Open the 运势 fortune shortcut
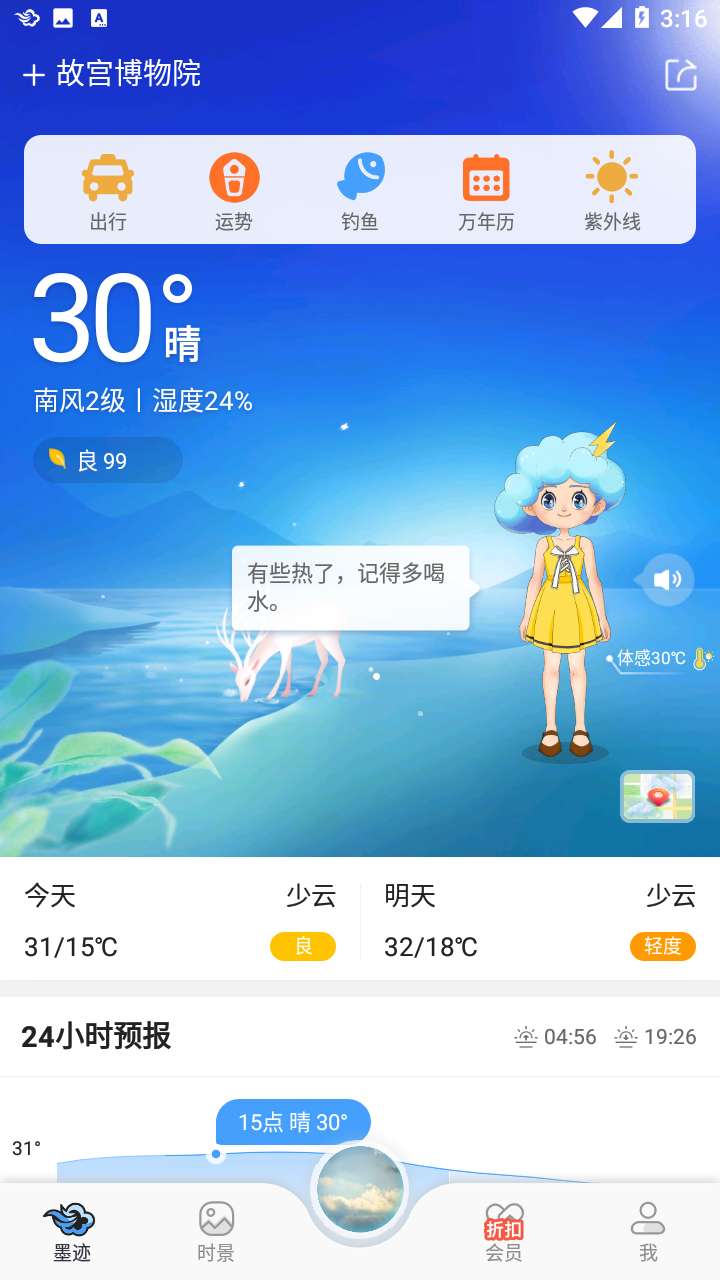The image size is (720, 1280). click(234, 191)
